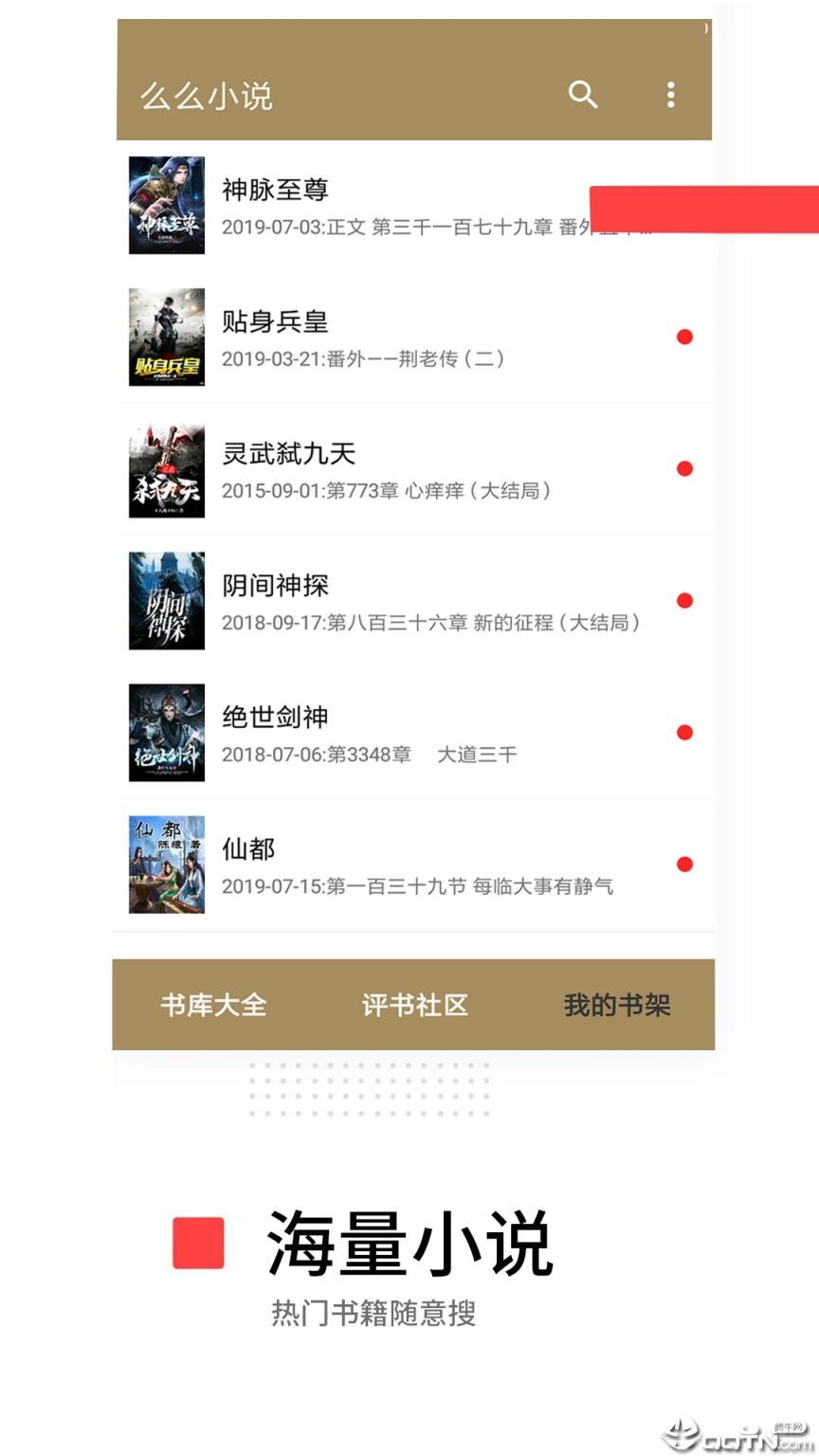Image resolution: width=819 pixels, height=1456 pixels.
Task: Dismiss the red dot beside 仙都
Action: point(685,864)
